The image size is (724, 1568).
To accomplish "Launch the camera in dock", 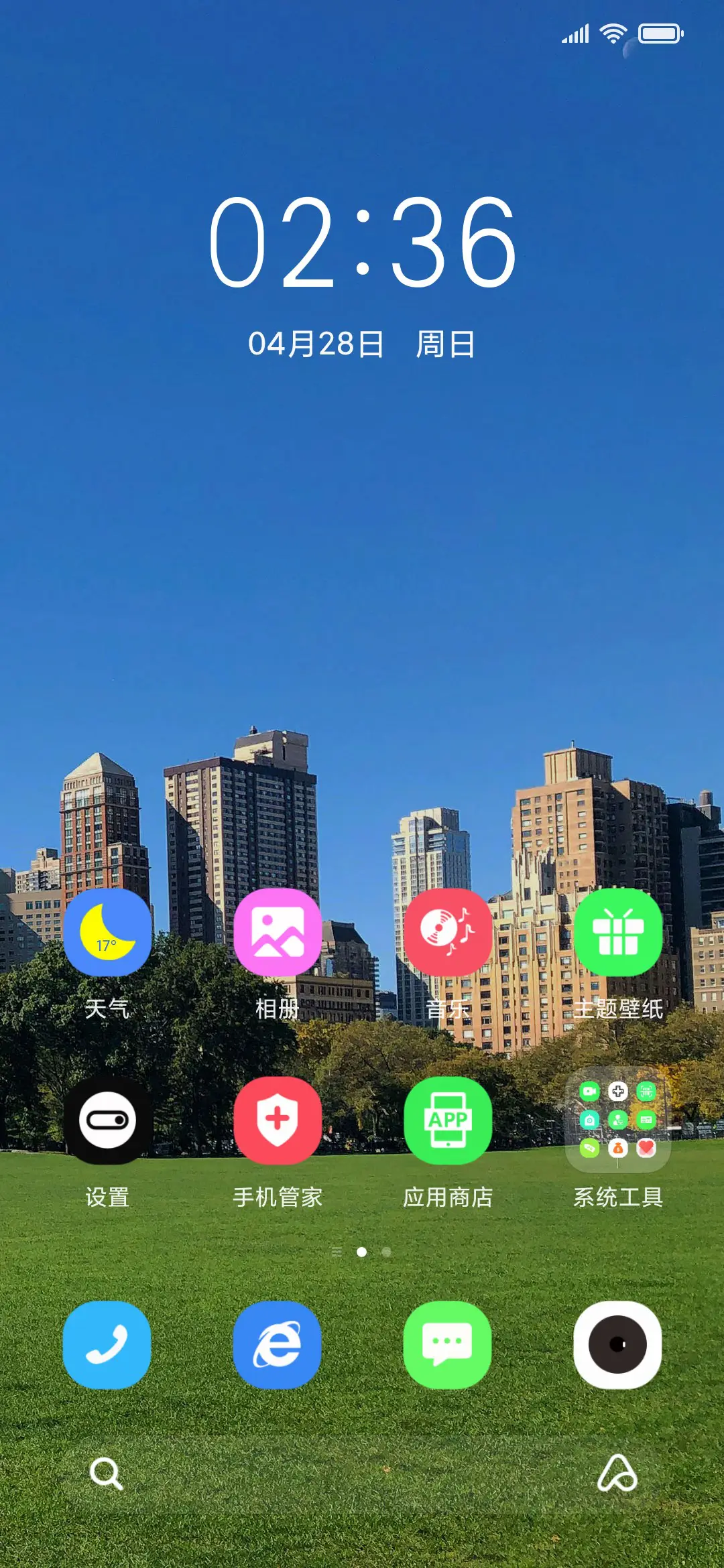I will tap(618, 1345).
